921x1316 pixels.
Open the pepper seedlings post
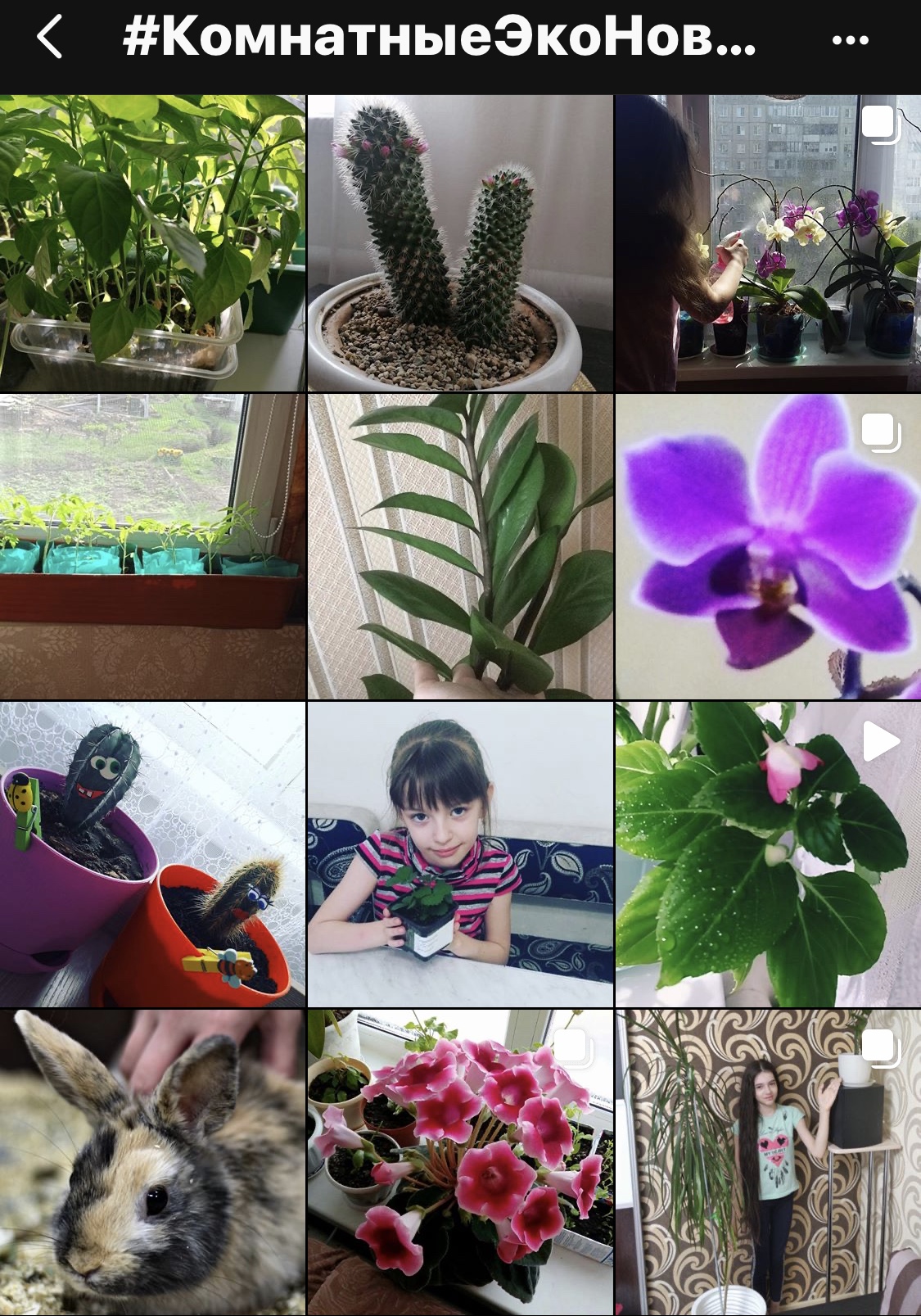152,243
